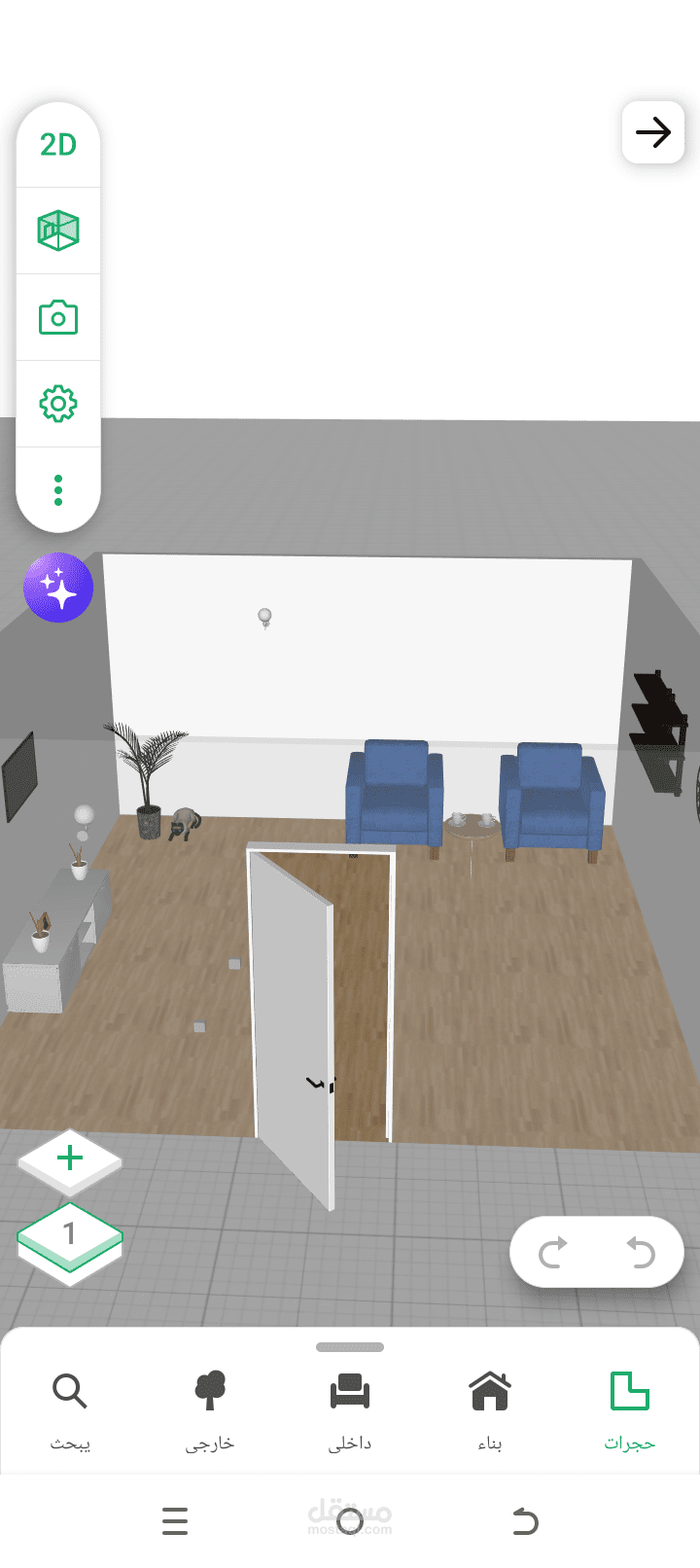The width and height of the screenshot is (700, 1568).
Task: Switch to the حجرات (rooms) tab
Action: click(629, 1408)
